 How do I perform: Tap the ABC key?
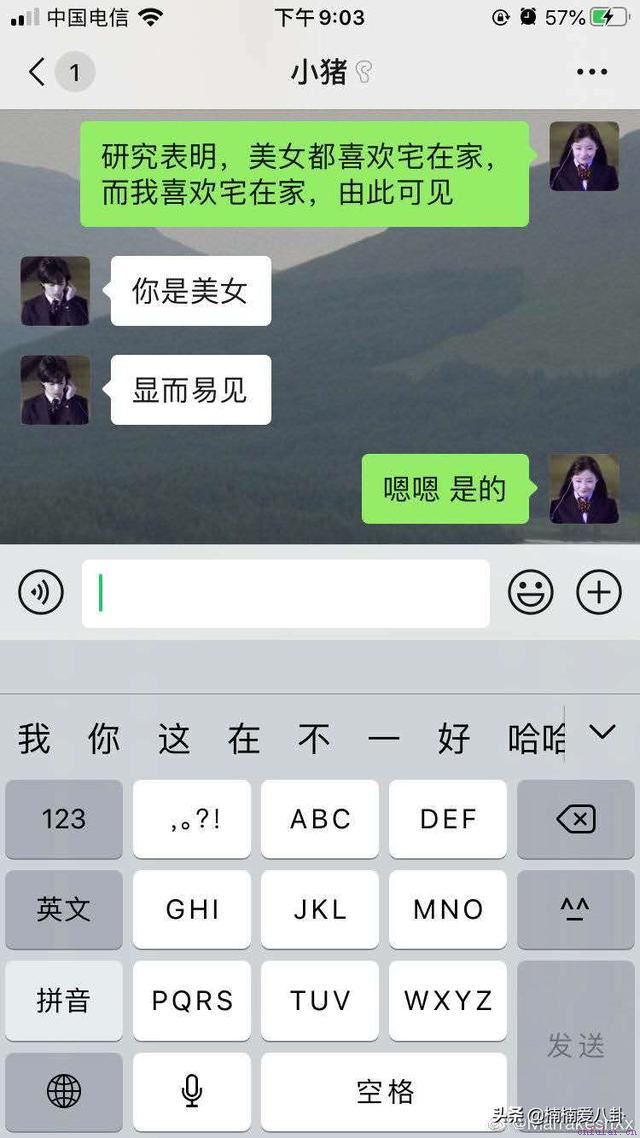click(x=320, y=820)
